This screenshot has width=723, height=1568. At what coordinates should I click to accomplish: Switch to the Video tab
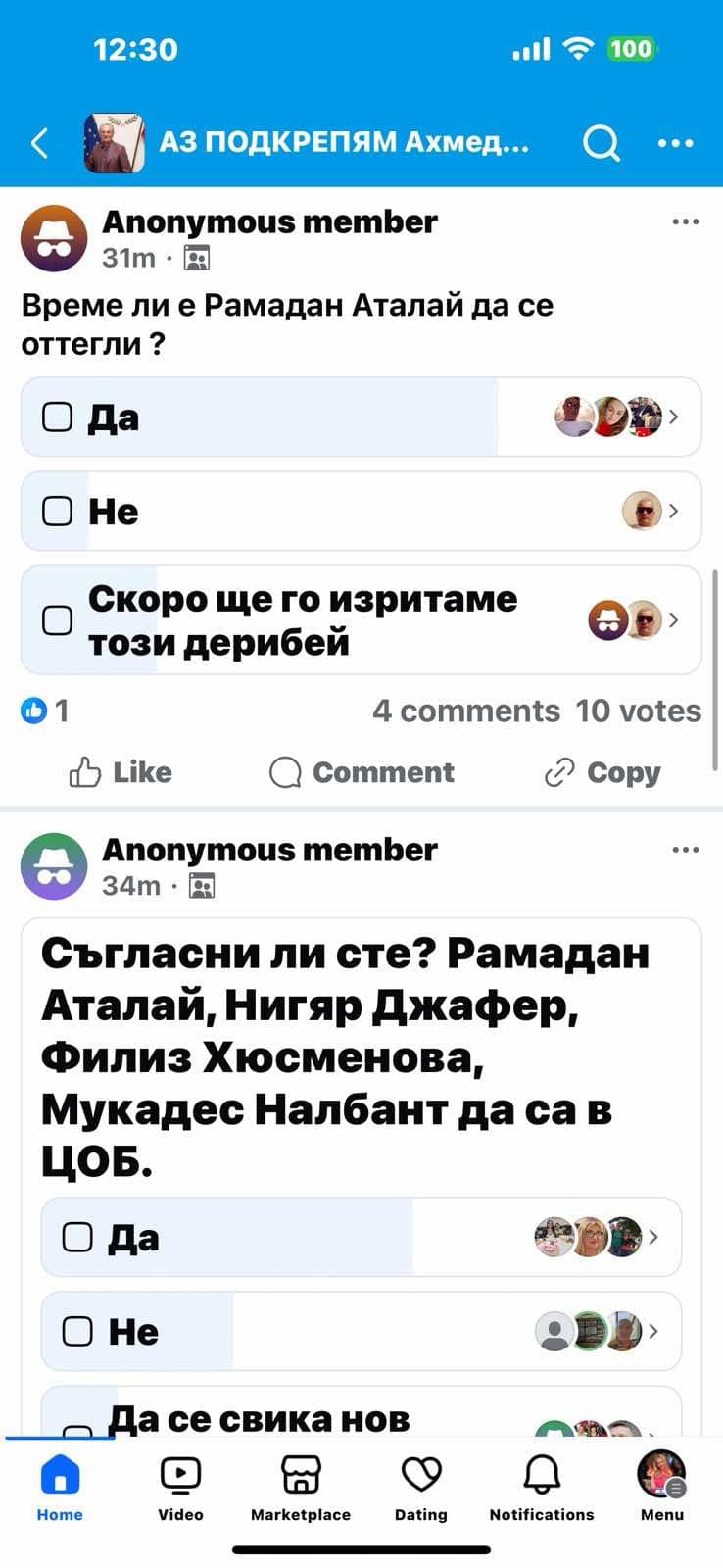click(180, 1487)
